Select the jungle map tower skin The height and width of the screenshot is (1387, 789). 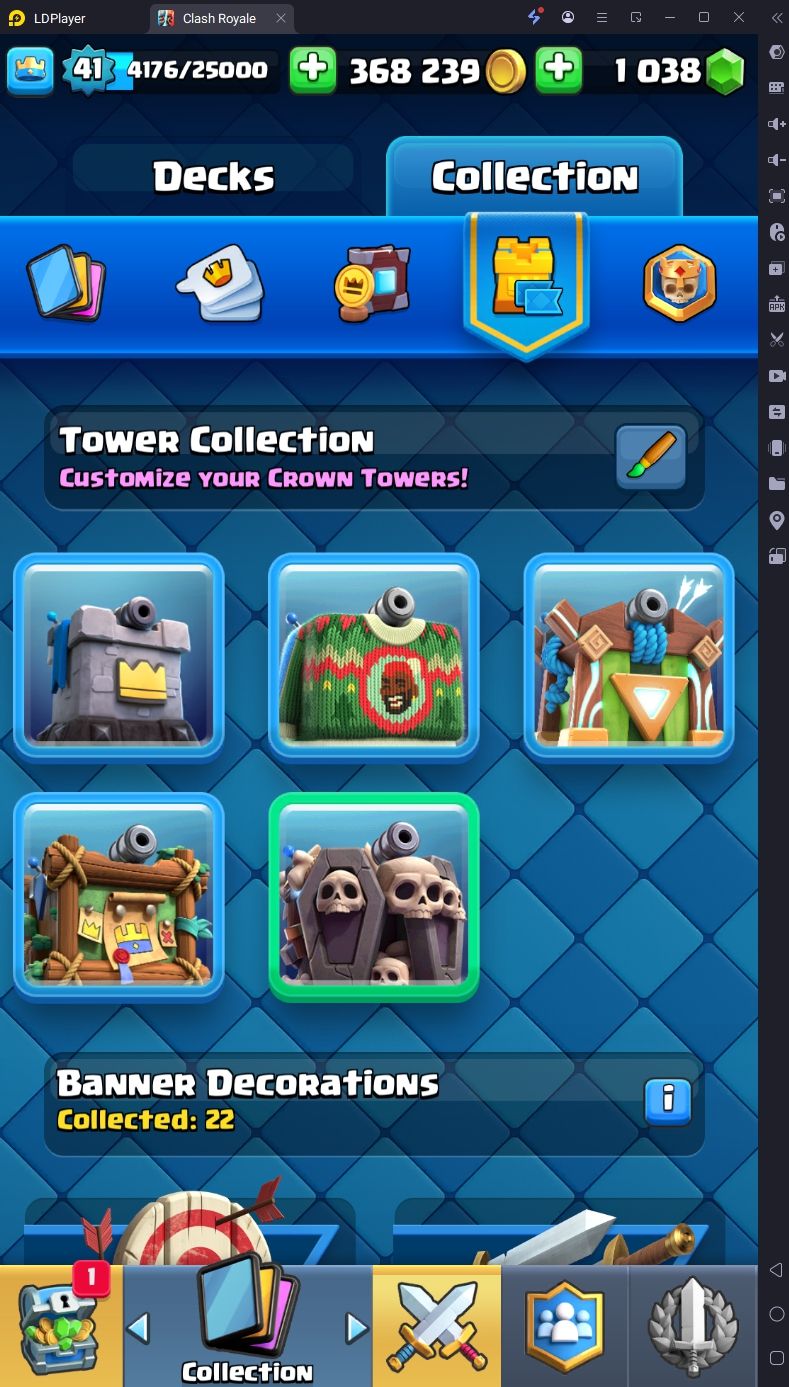click(118, 896)
